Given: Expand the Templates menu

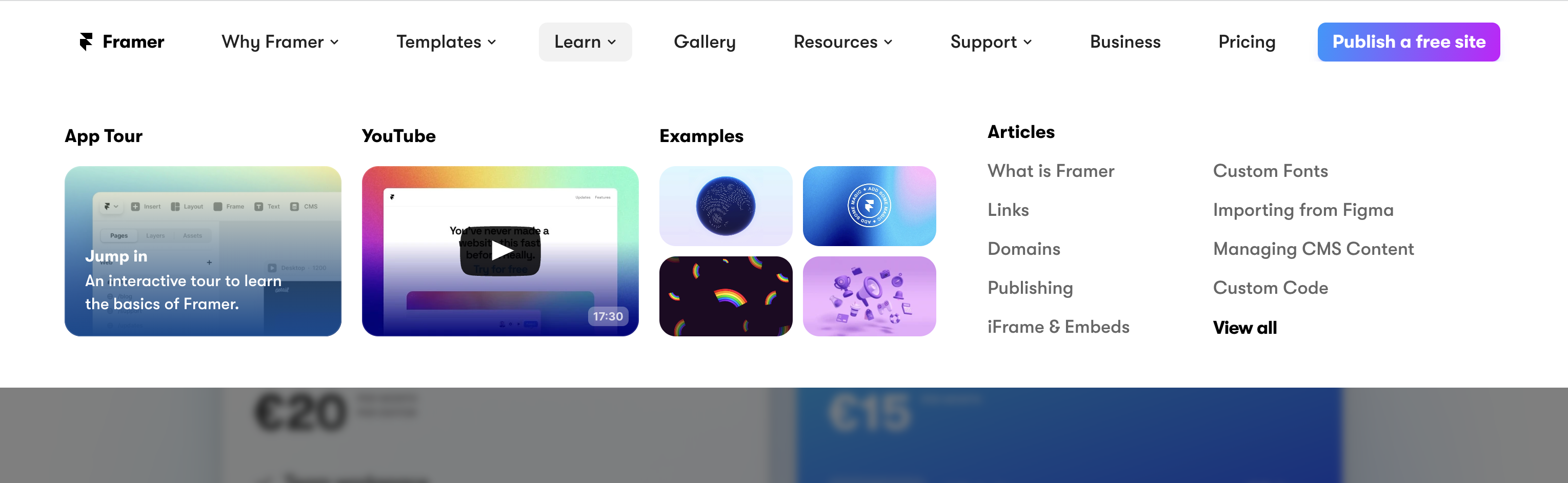Looking at the screenshot, I should pyautogui.click(x=446, y=42).
